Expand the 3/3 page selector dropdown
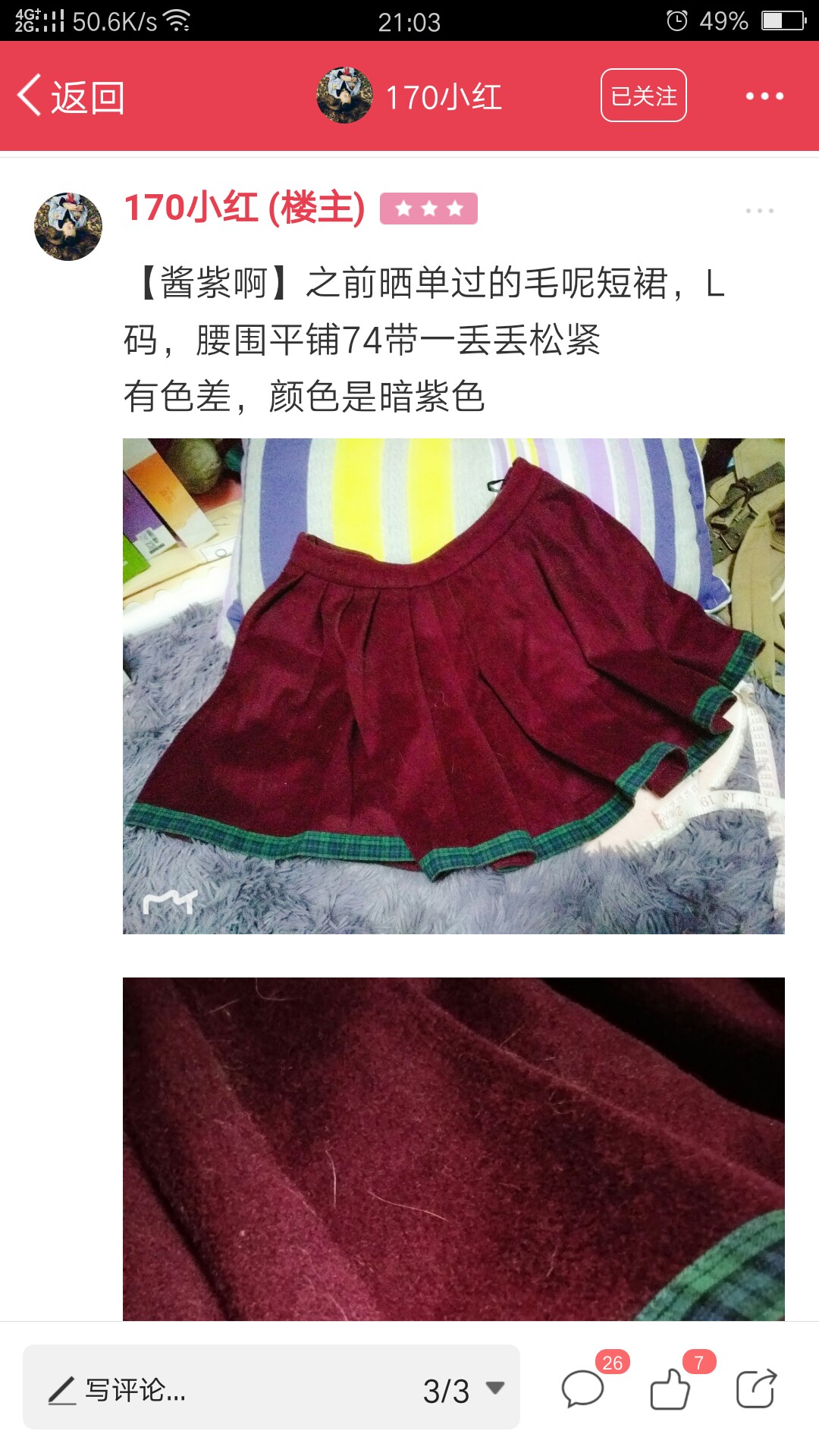The image size is (819, 1456). tap(463, 1390)
